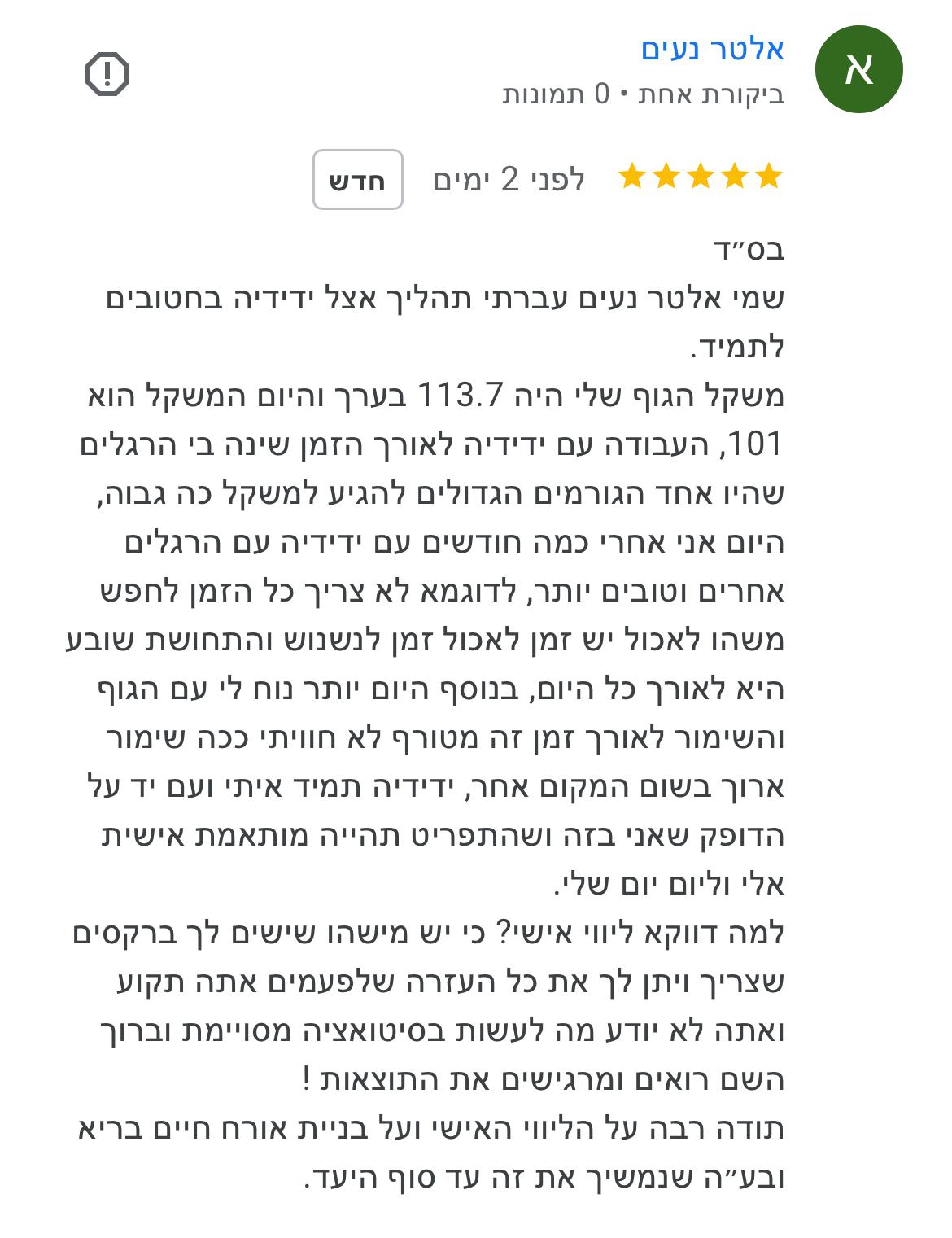This screenshot has width=952, height=1238.
Task: Tap the green reviewer avatar
Action: coord(858,69)
